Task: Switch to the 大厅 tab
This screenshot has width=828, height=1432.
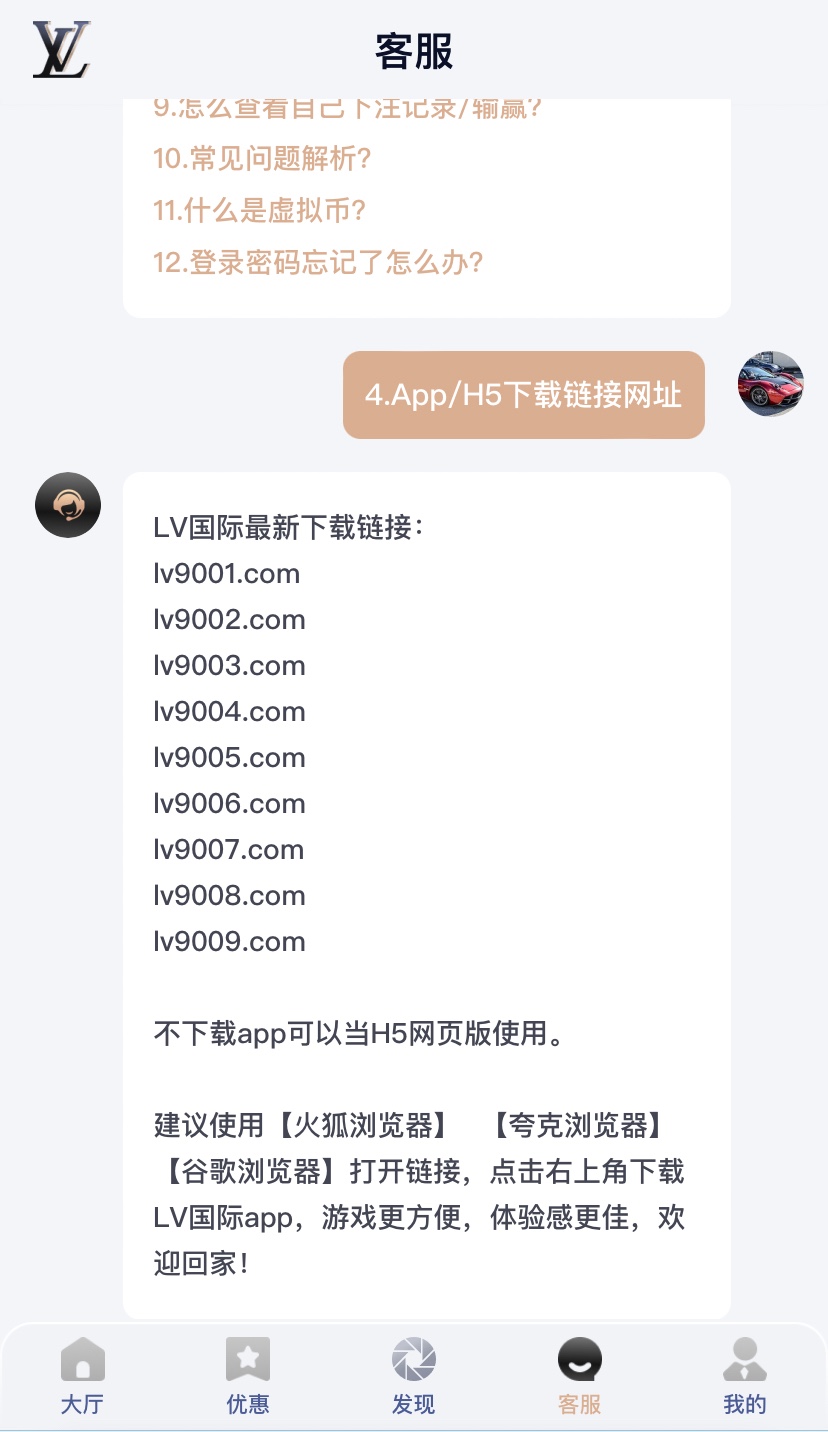Action: coord(82,1375)
